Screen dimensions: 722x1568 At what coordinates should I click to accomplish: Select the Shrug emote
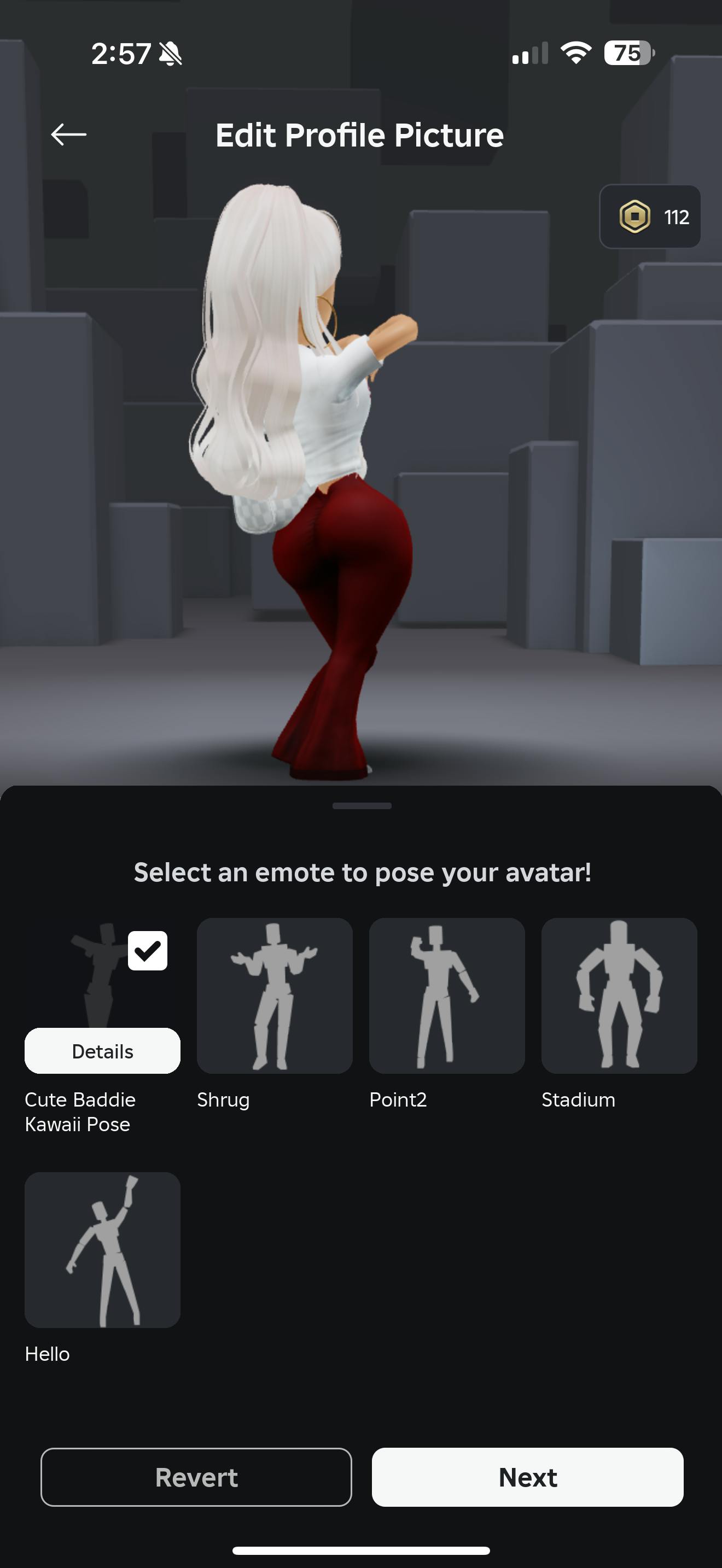(275, 996)
